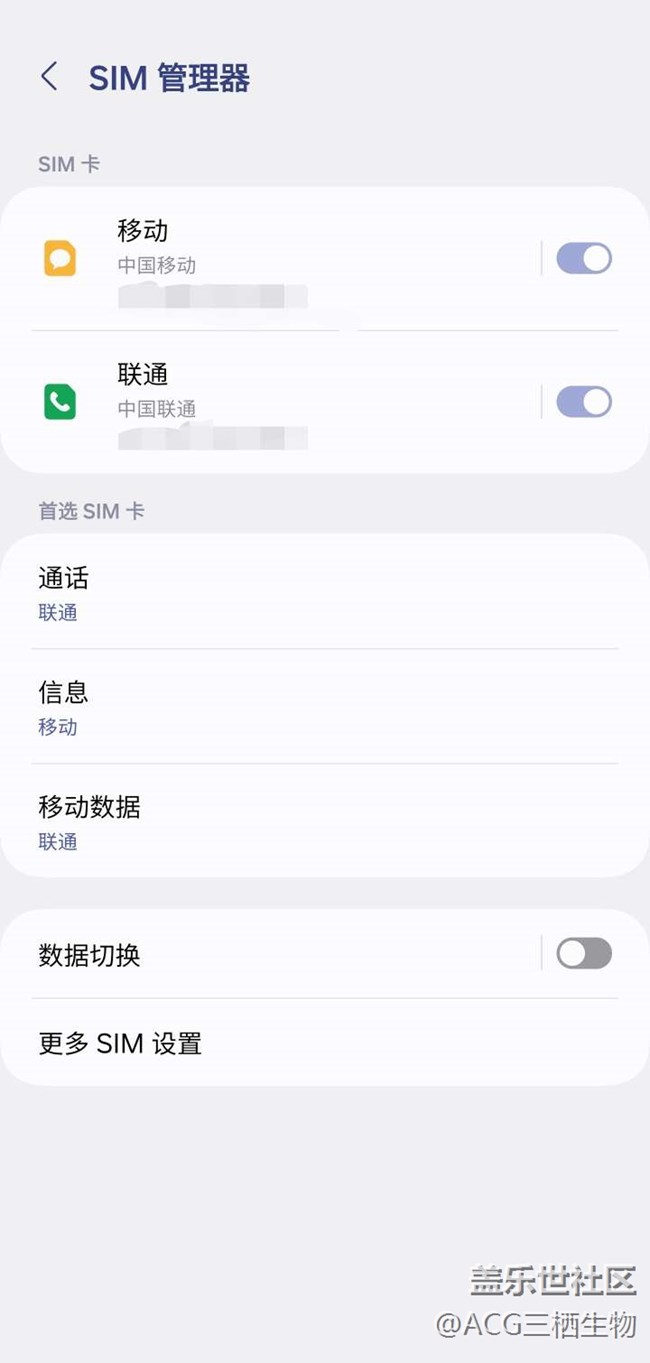
Task: Turn off the 中国联通 SIM switch
Action: [584, 402]
